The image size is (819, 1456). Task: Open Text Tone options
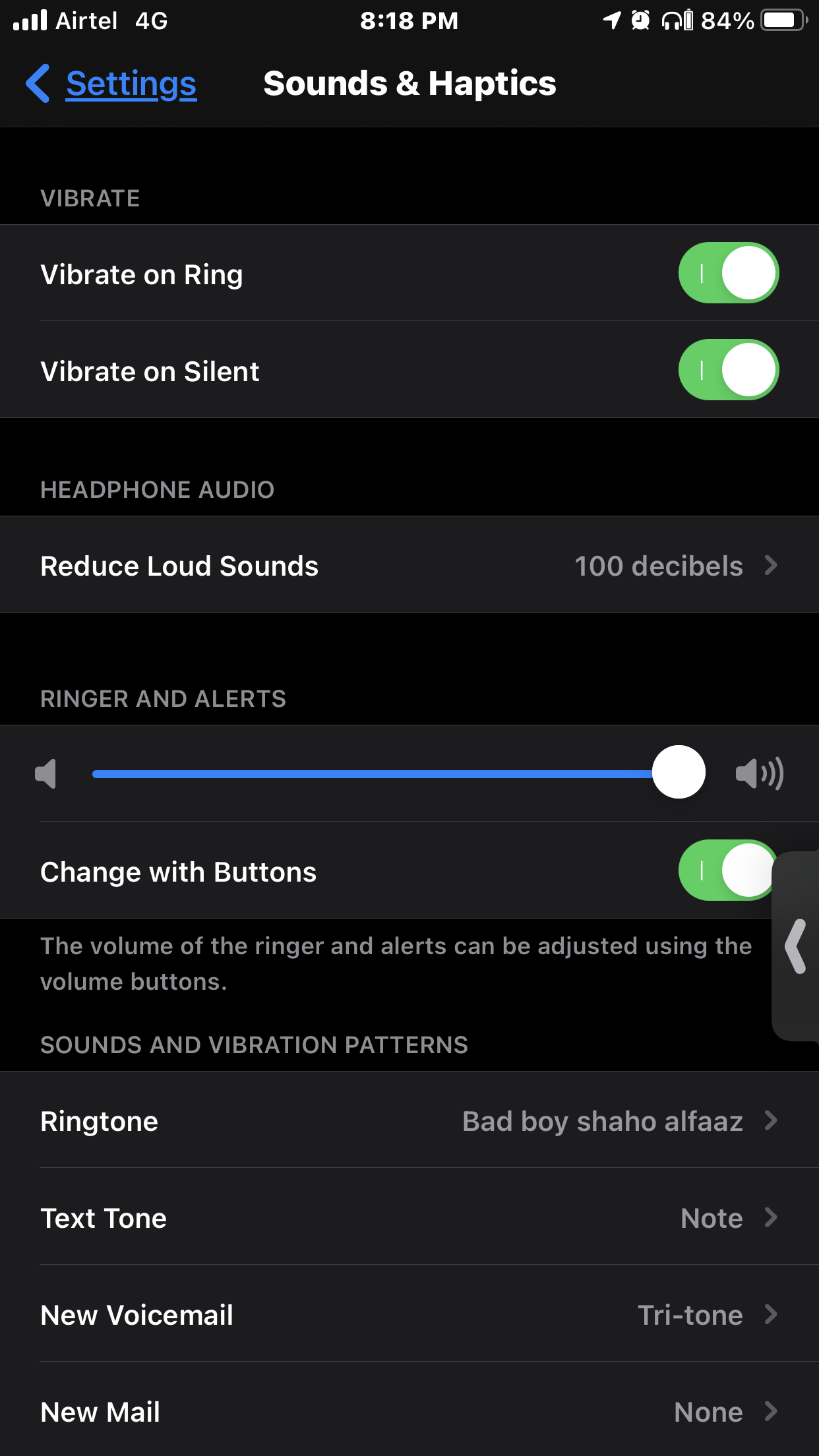[x=409, y=1218]
